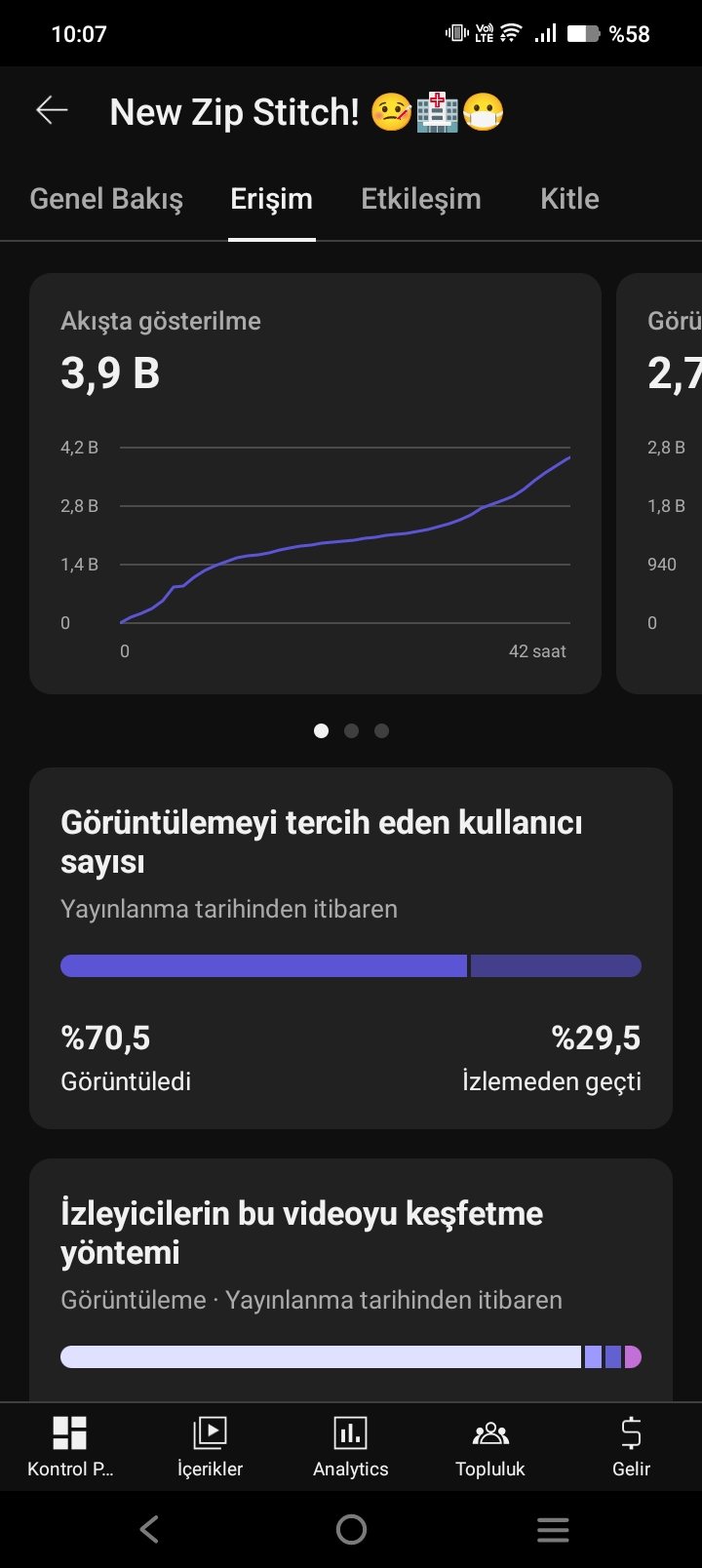Switch to the Kitle tab
This screenshot has height=1568, width=702.
click(569, 199)
